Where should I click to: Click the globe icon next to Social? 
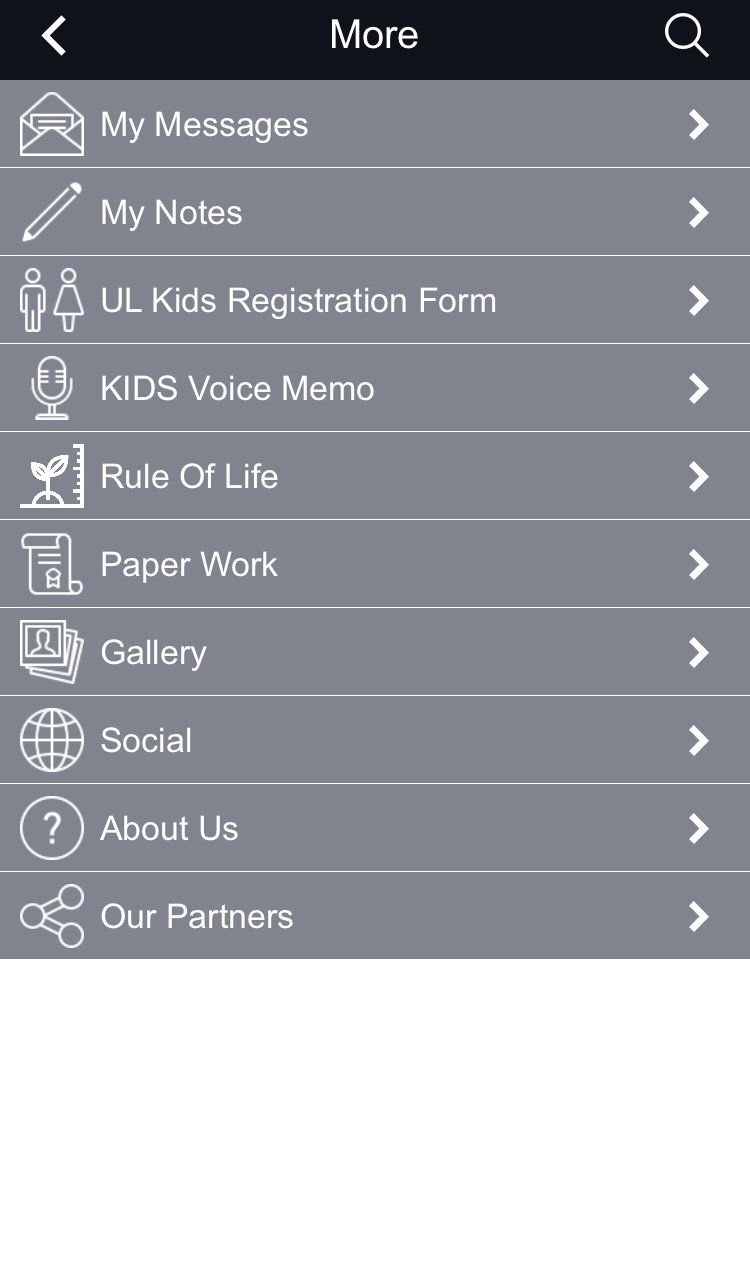(51, 740)
